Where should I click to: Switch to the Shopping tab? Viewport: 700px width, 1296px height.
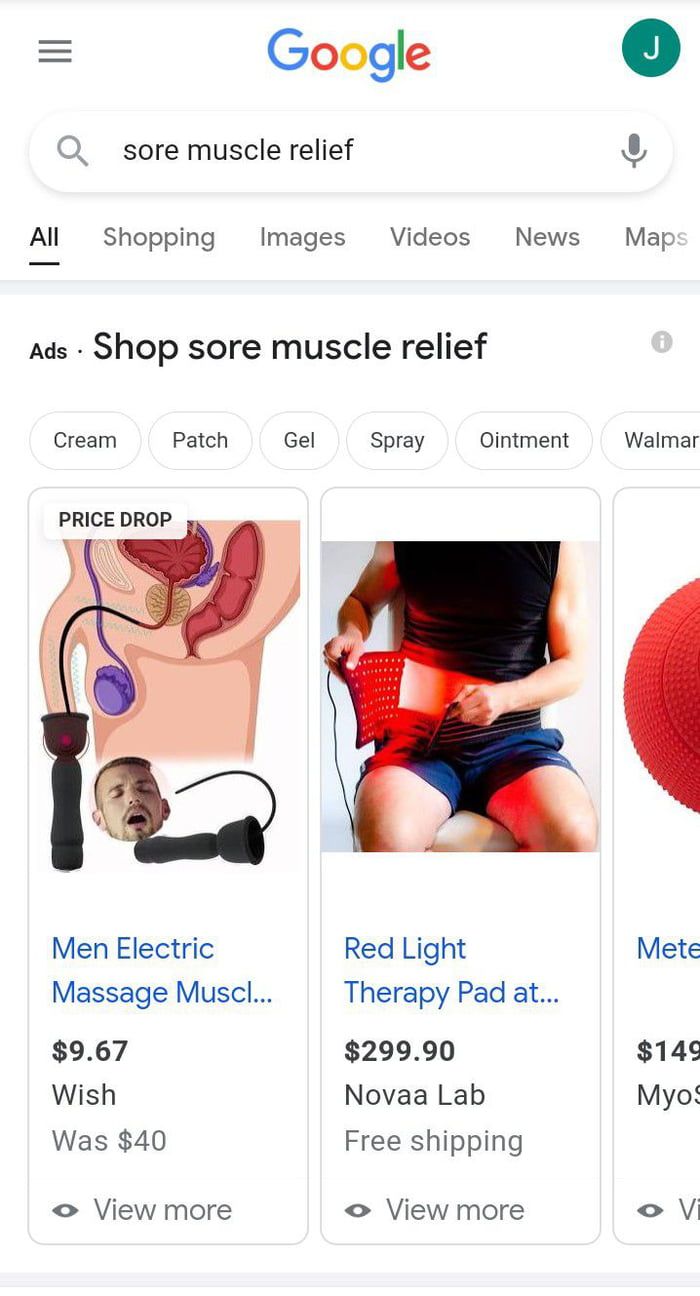(159, 237)
